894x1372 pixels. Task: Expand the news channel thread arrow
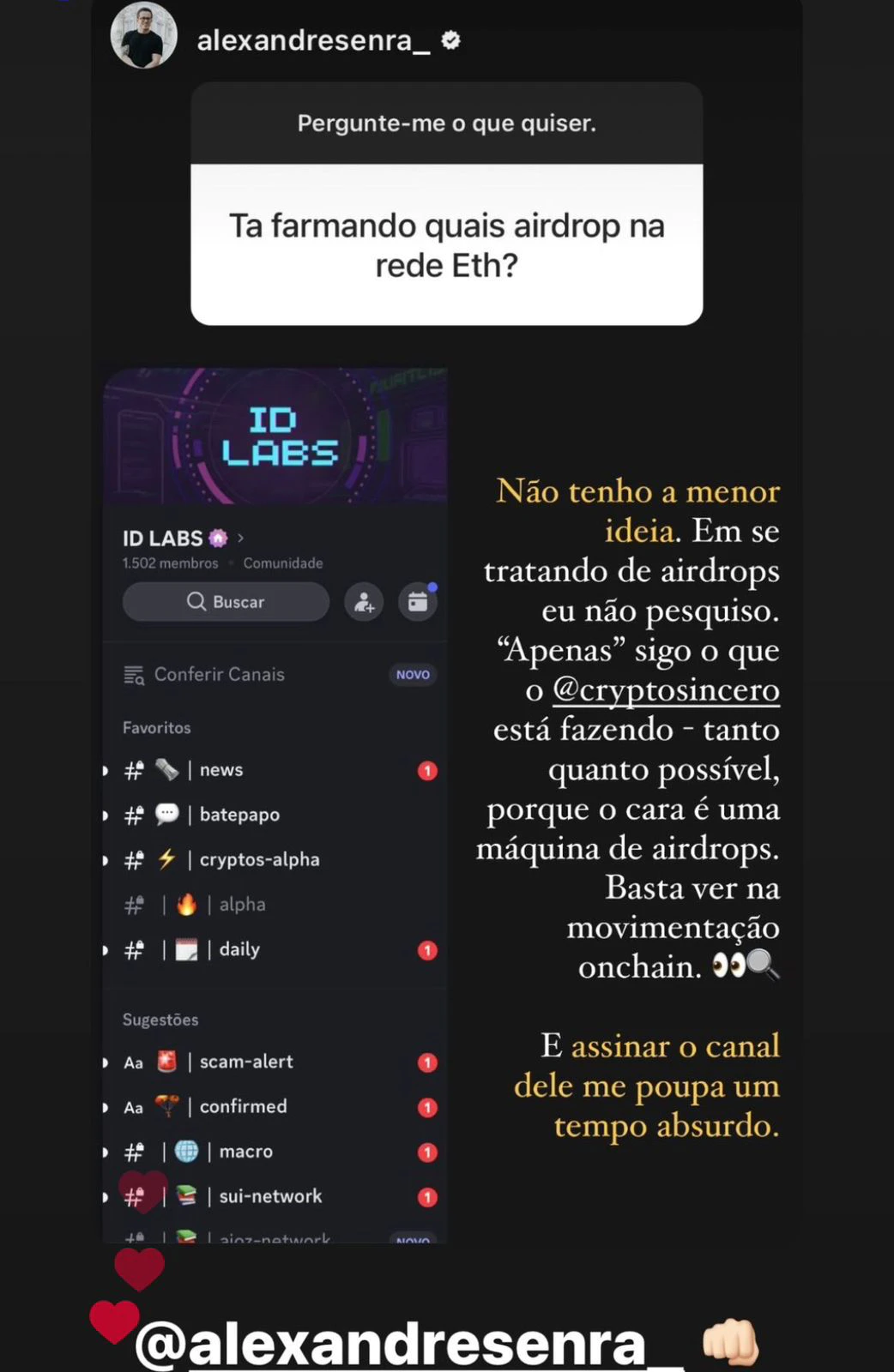click(105, 770)
